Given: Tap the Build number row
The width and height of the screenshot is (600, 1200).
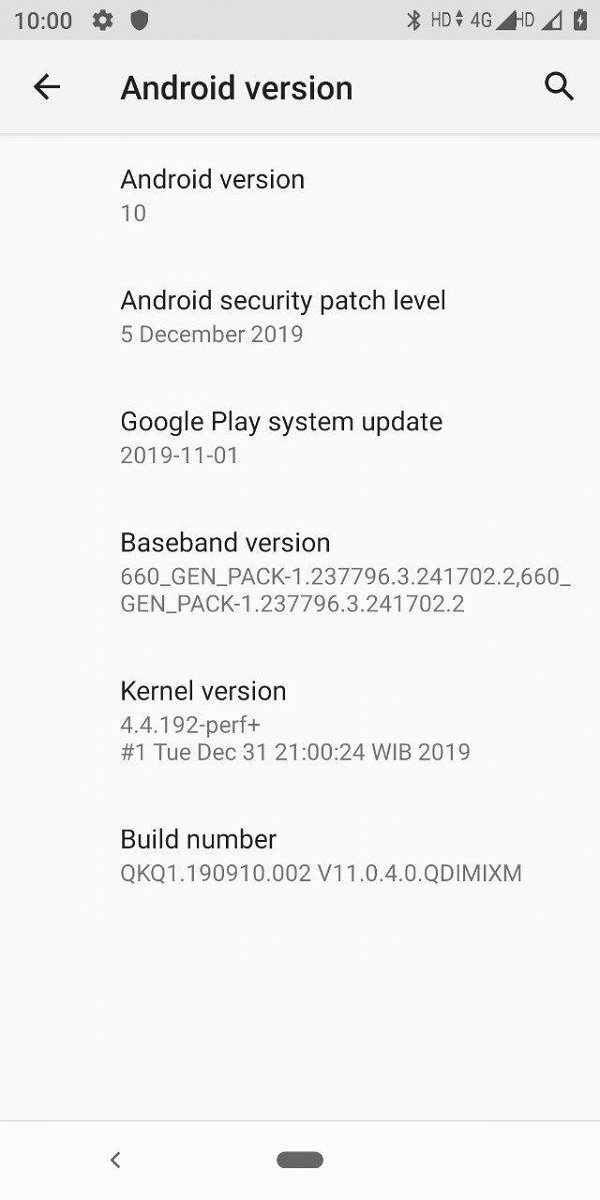Looking at the screenshot, I should coord(300,855).
